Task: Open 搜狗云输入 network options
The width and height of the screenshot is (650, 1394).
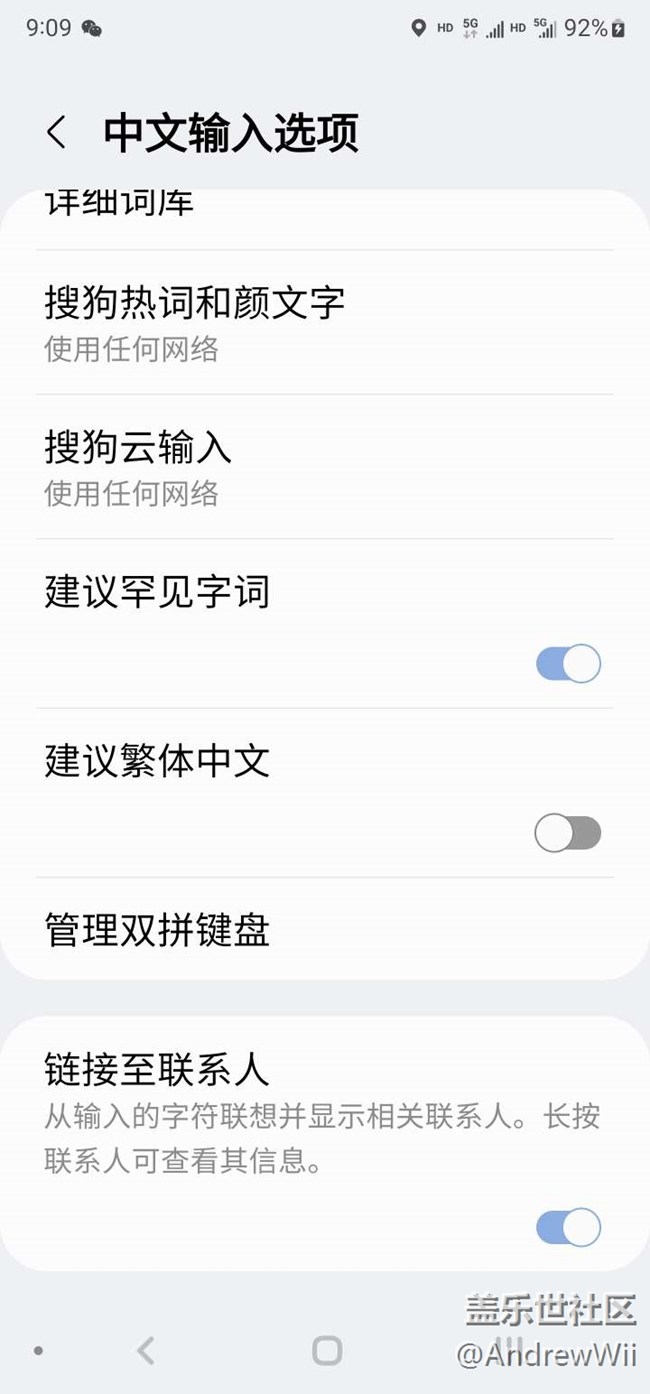Action: point(138,466)
